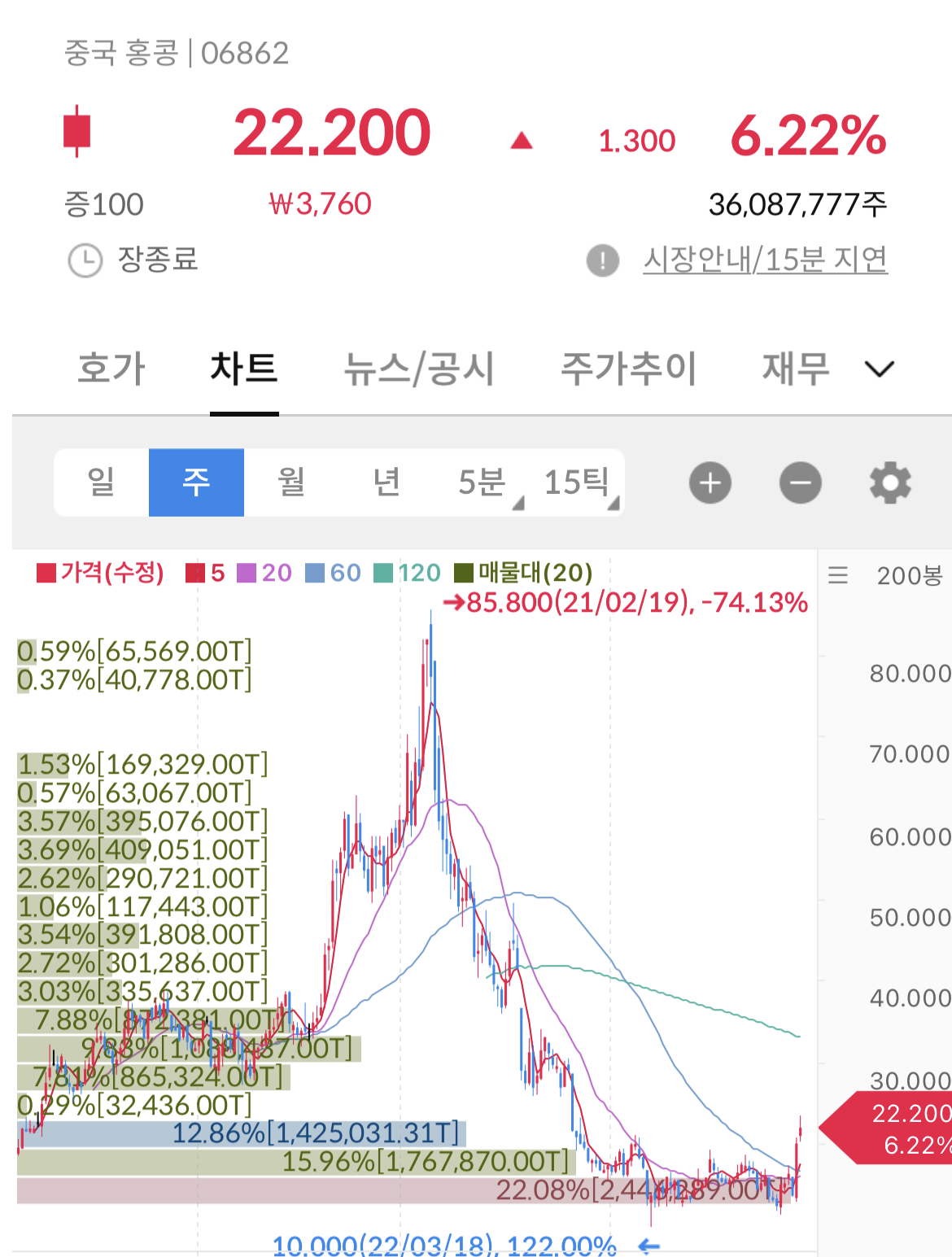Select the 월 (monthly) chart period
This screenshot has width=952, height=1257.
click(291, 482)
